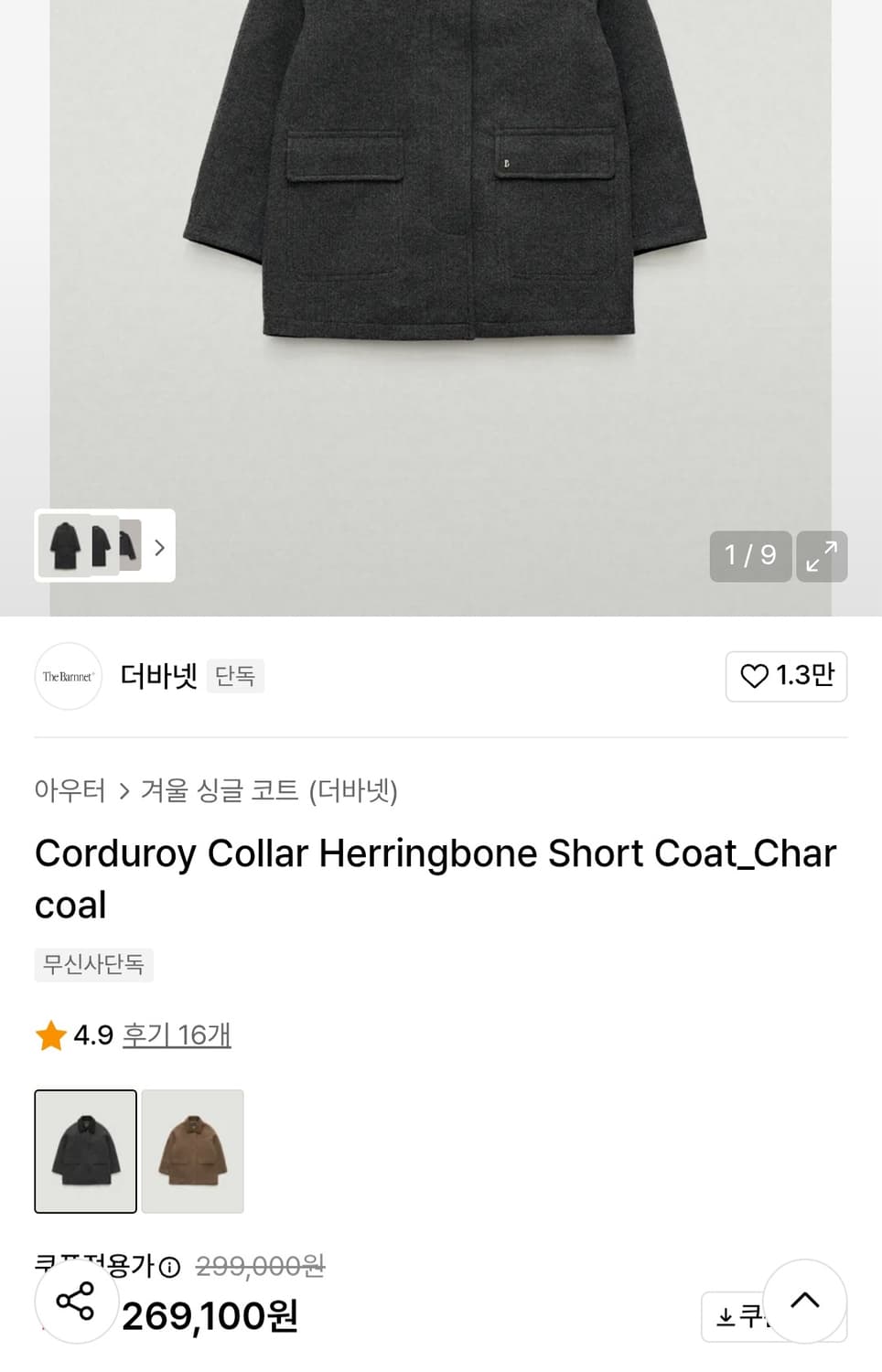Tap the 1/9 image page indicator

click(x=749, y=556)
